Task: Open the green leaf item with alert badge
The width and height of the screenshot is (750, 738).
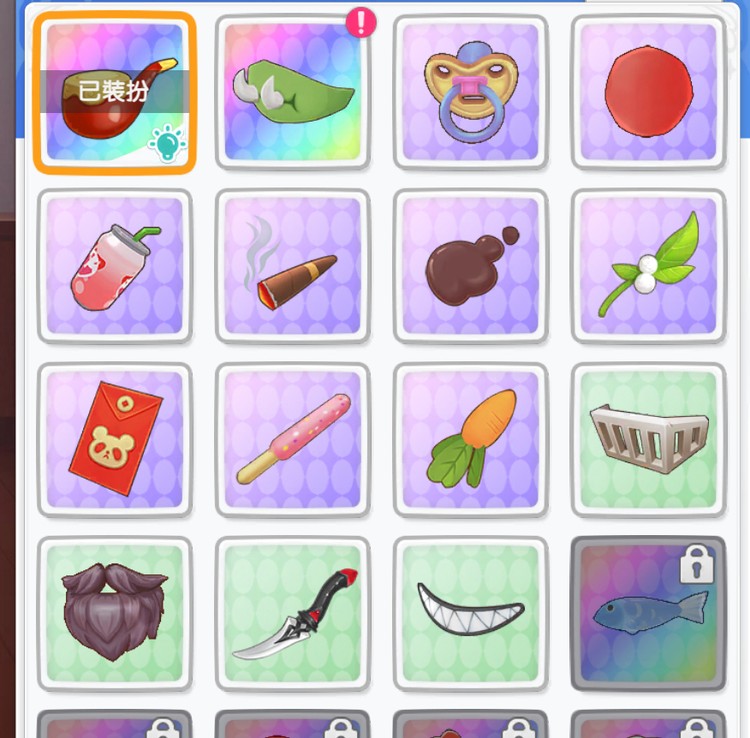Action: [x=292, y=93]
